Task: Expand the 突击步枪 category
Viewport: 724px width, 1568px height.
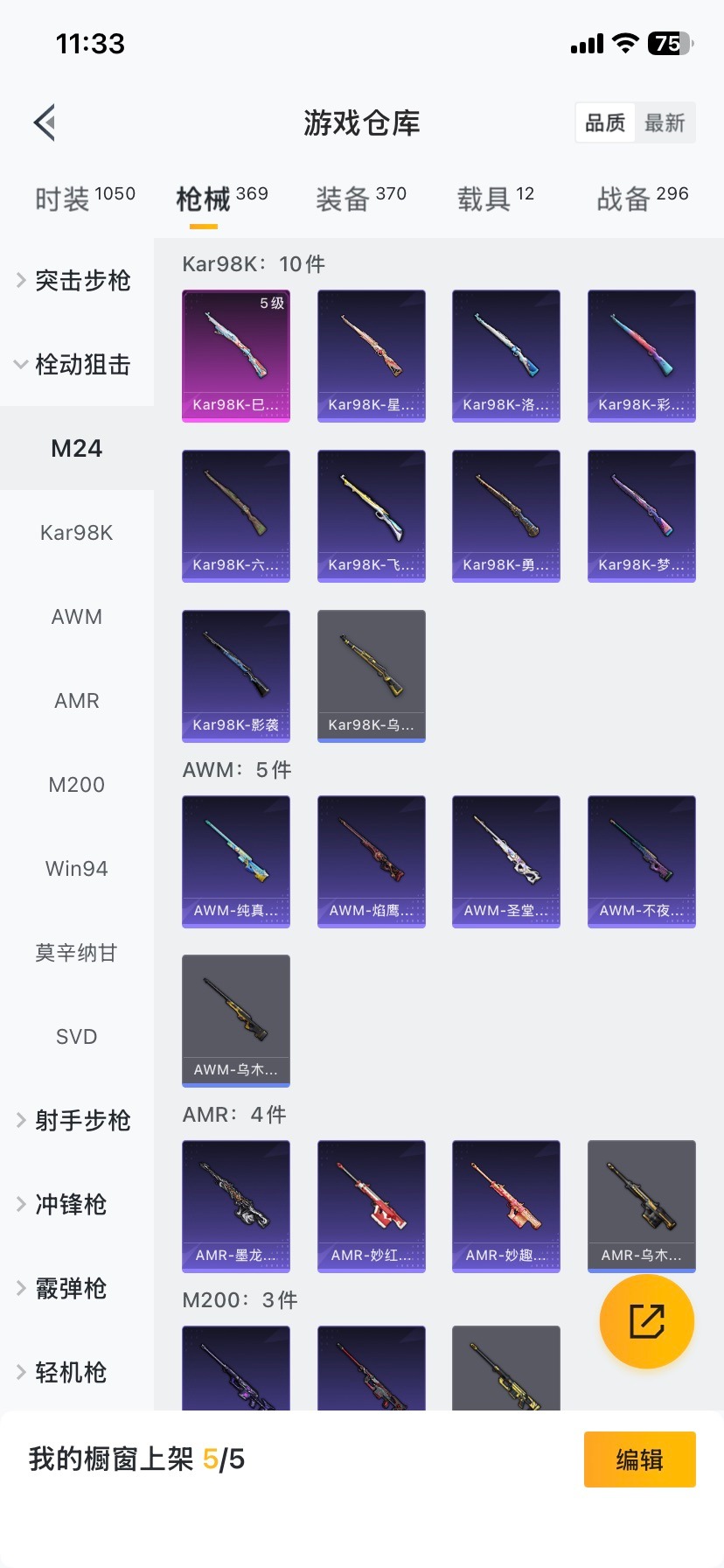Action: [x=77, y=280]
